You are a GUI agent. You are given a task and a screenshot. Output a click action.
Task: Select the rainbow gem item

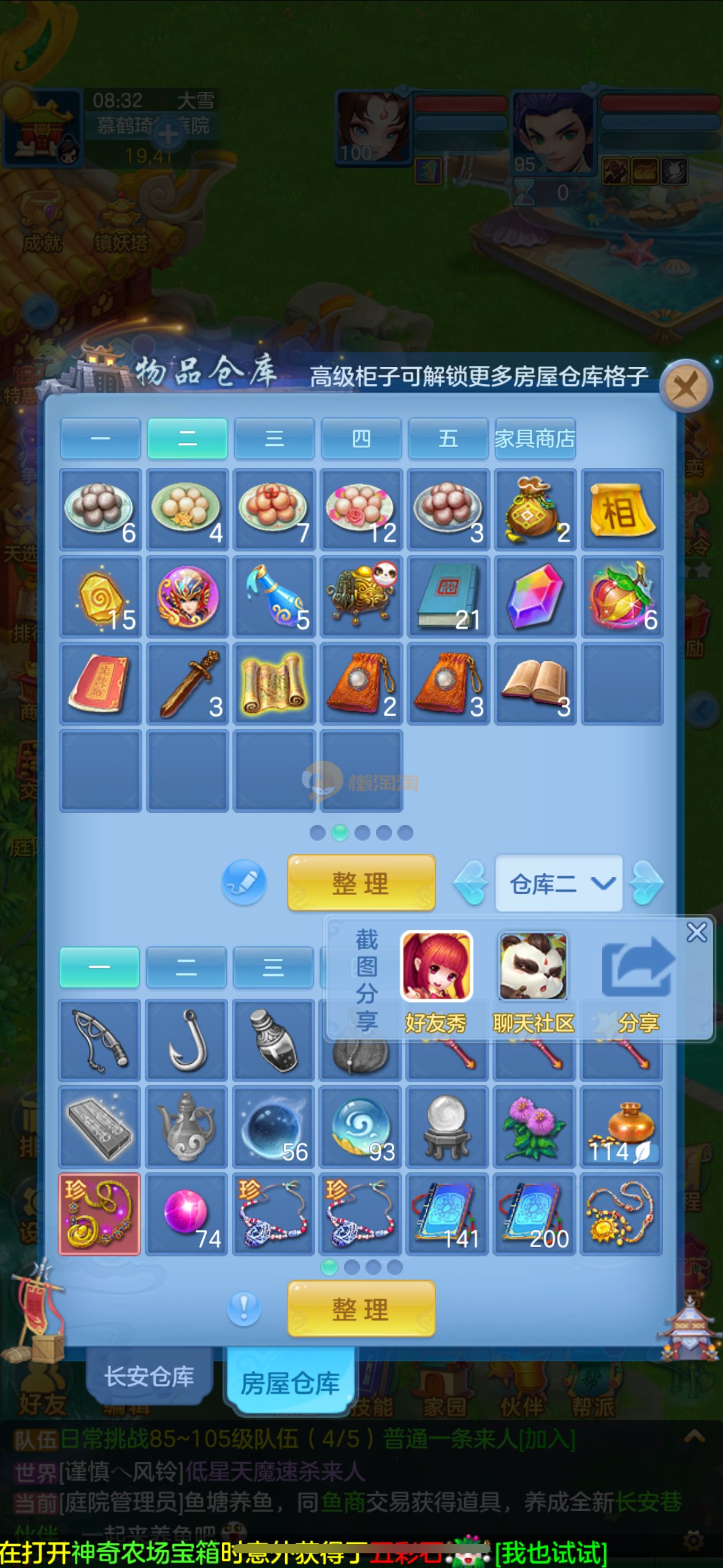pos(535,596)
